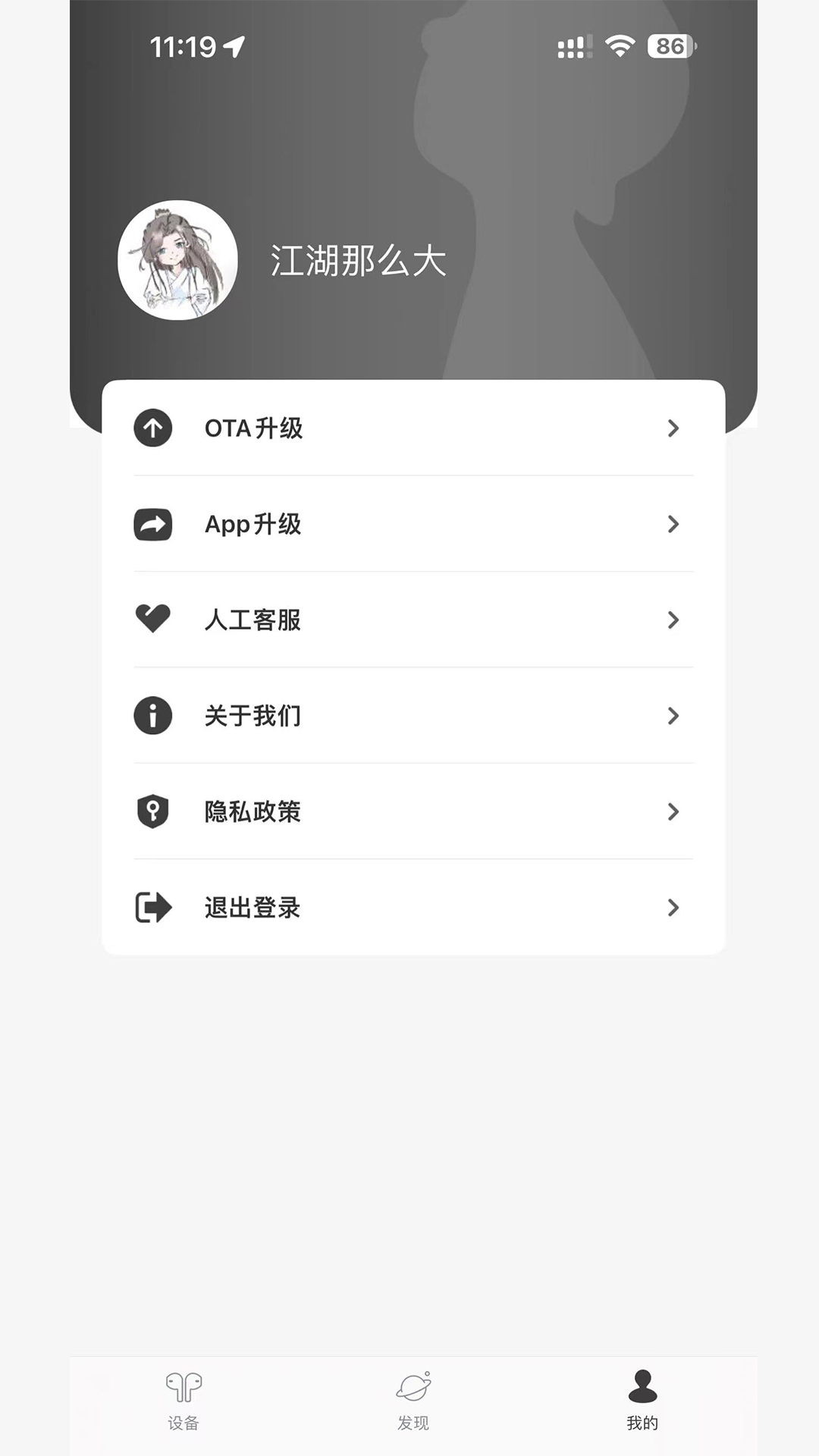Click the App升级 share arrow icon
Image resolution: width=819 pixels, height=1456 pixels.
152,524
